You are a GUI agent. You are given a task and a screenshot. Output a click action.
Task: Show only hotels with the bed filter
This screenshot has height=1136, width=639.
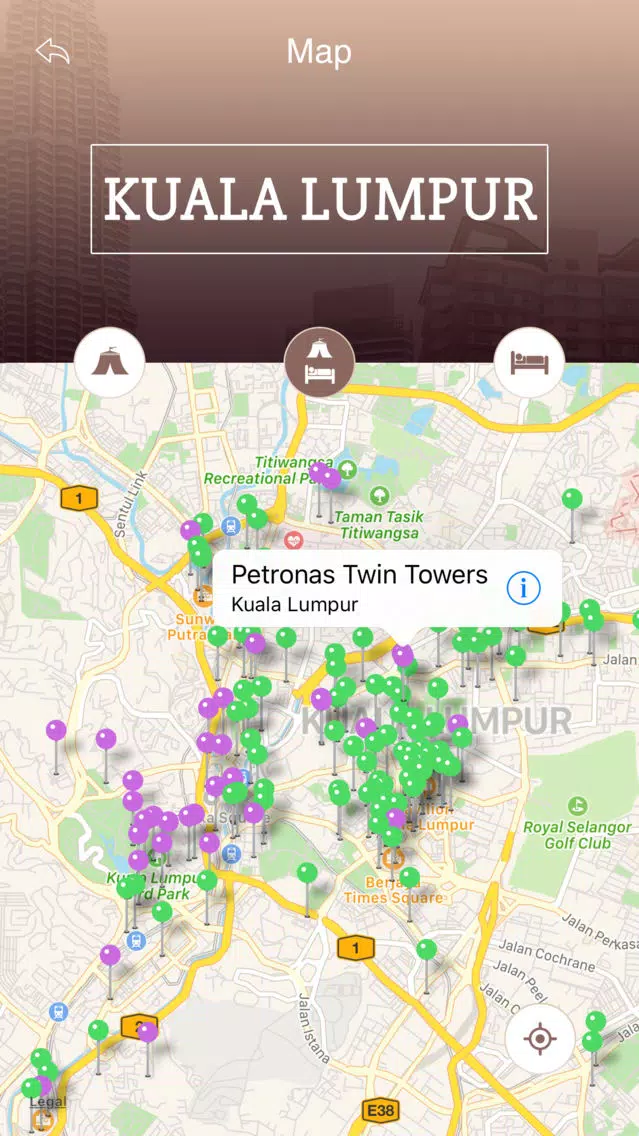530,362
